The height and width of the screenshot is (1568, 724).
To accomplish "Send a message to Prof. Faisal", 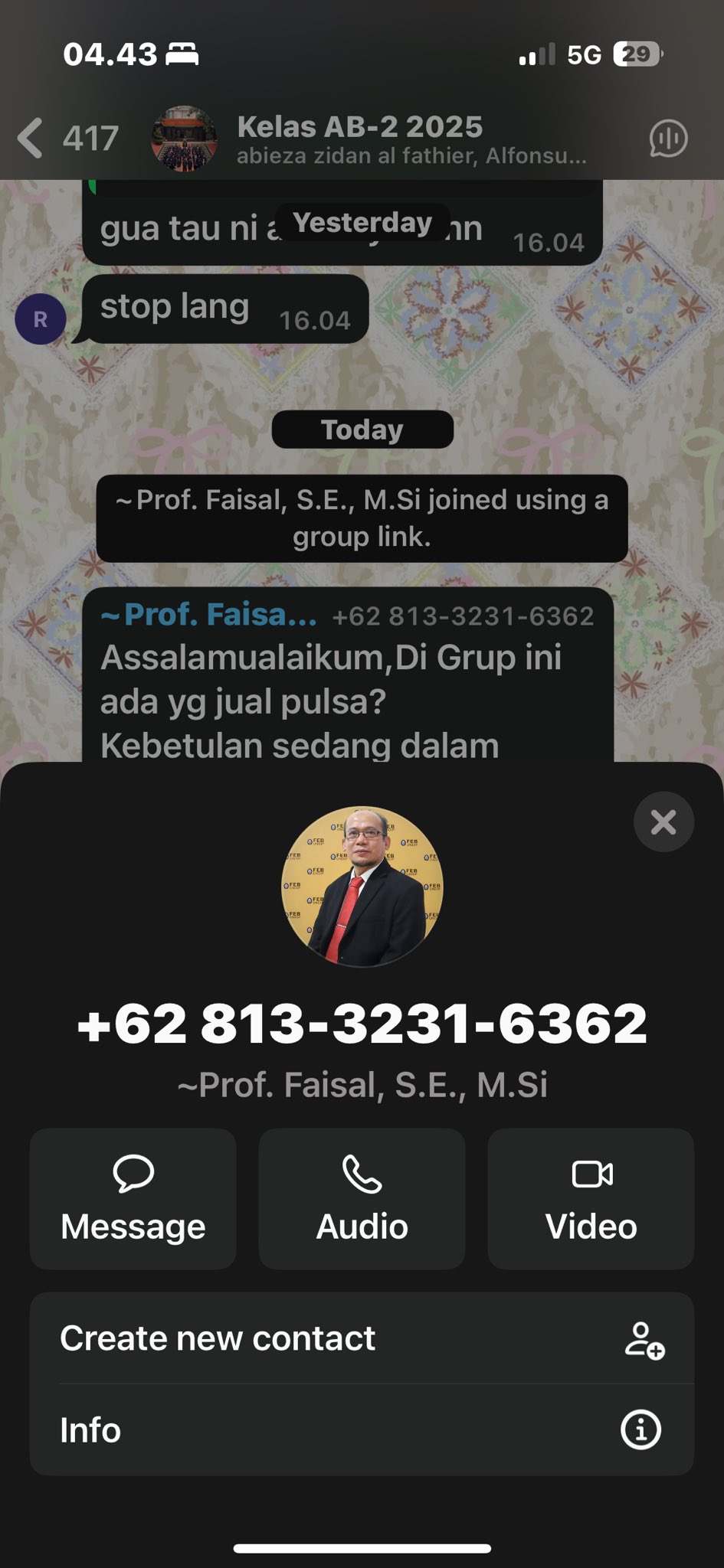I will [x=133, y=1199].
